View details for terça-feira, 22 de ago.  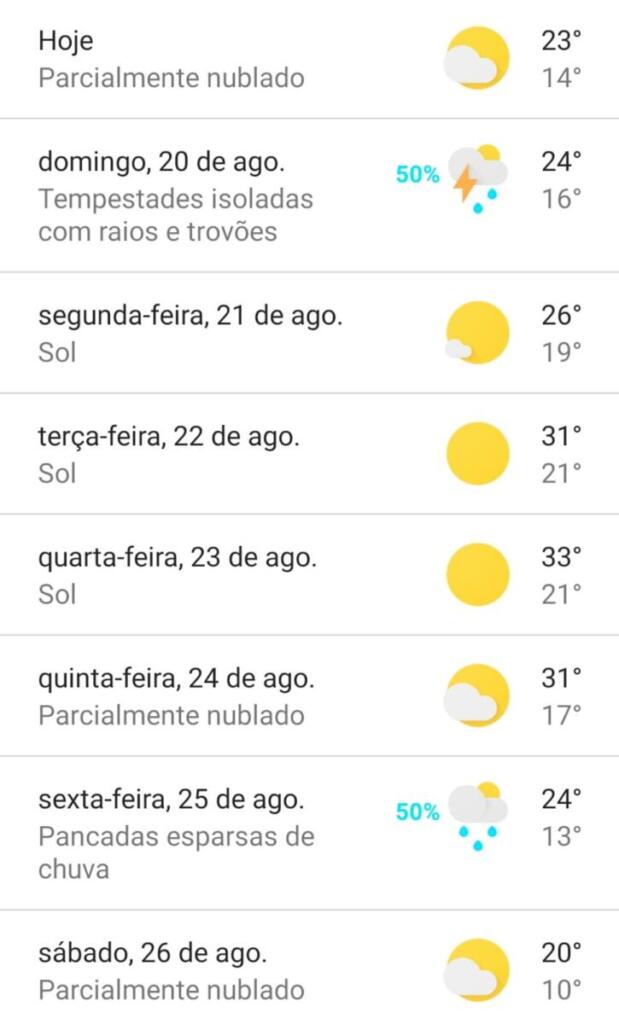(x=309, y=454)
